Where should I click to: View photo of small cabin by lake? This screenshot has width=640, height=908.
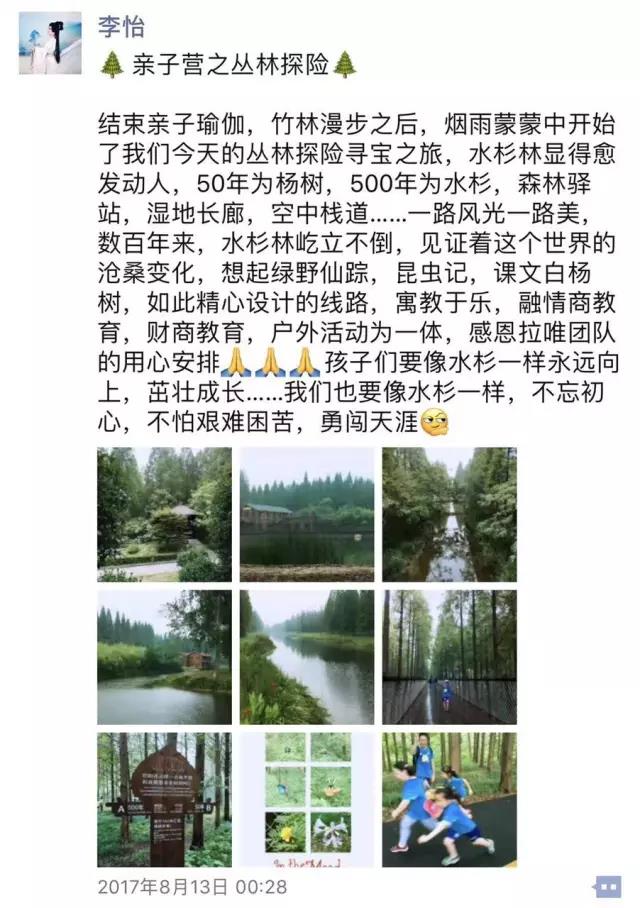(164, 657)
